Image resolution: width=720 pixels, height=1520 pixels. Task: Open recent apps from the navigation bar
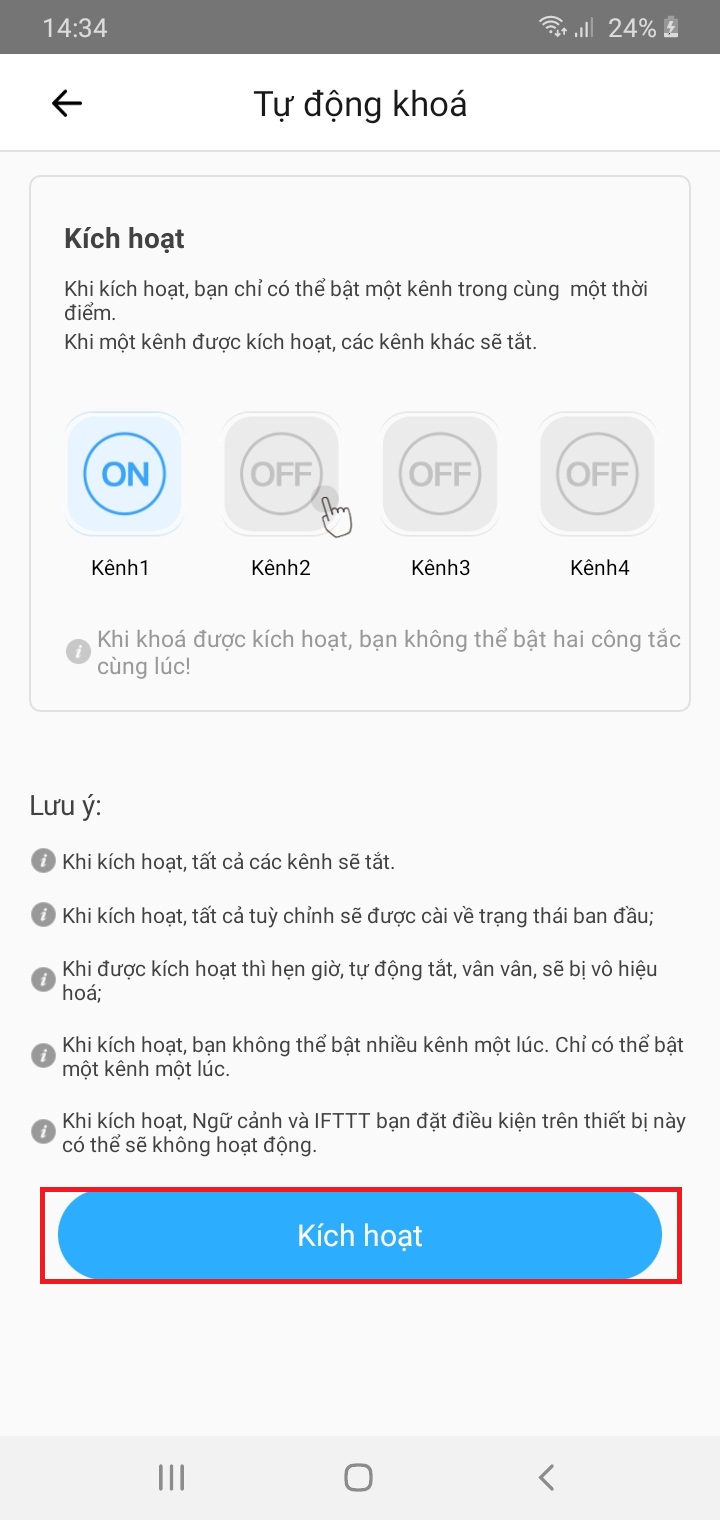pos(172,1478)
